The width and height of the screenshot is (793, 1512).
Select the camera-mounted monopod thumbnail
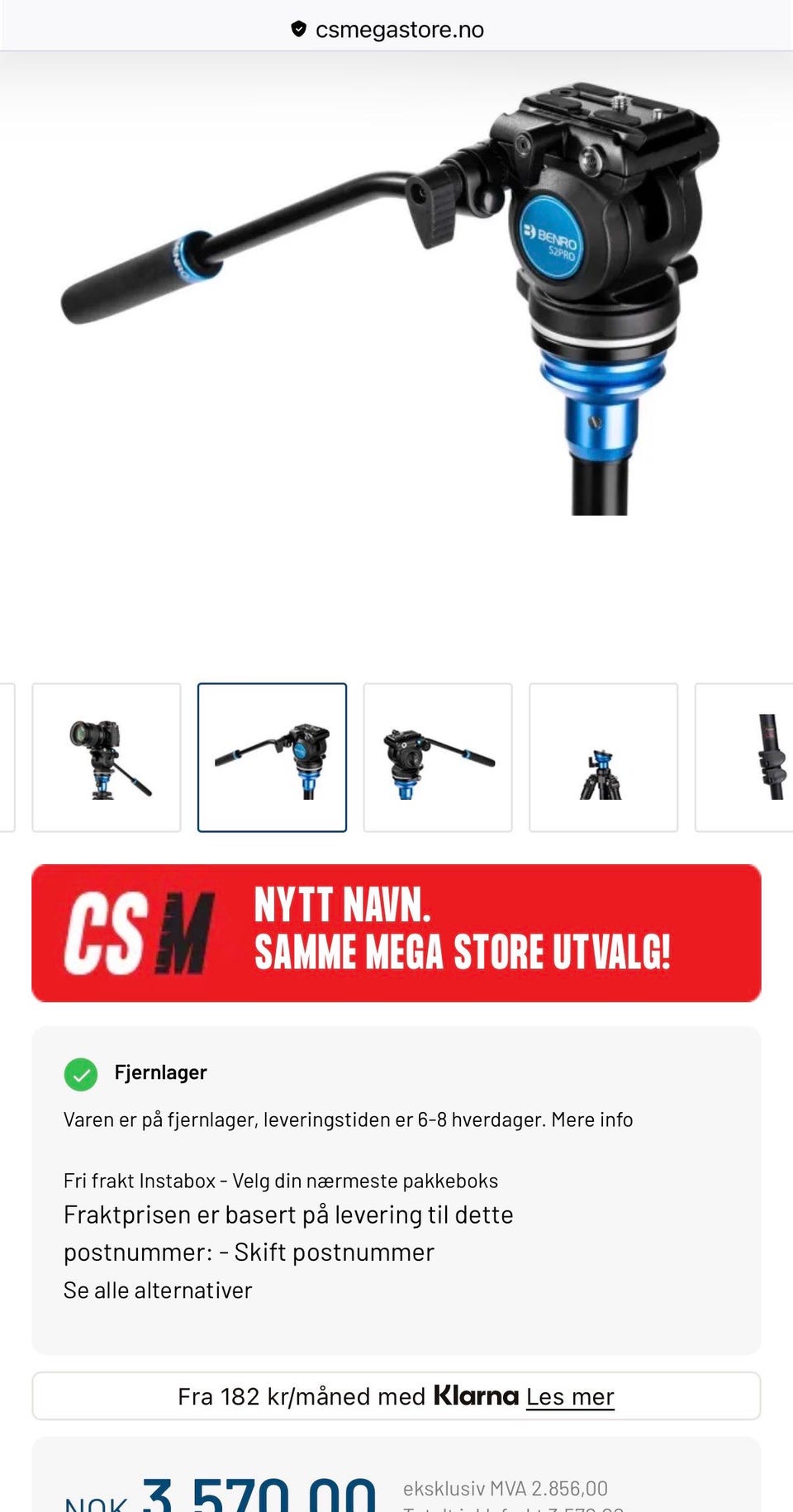(107, 756)
